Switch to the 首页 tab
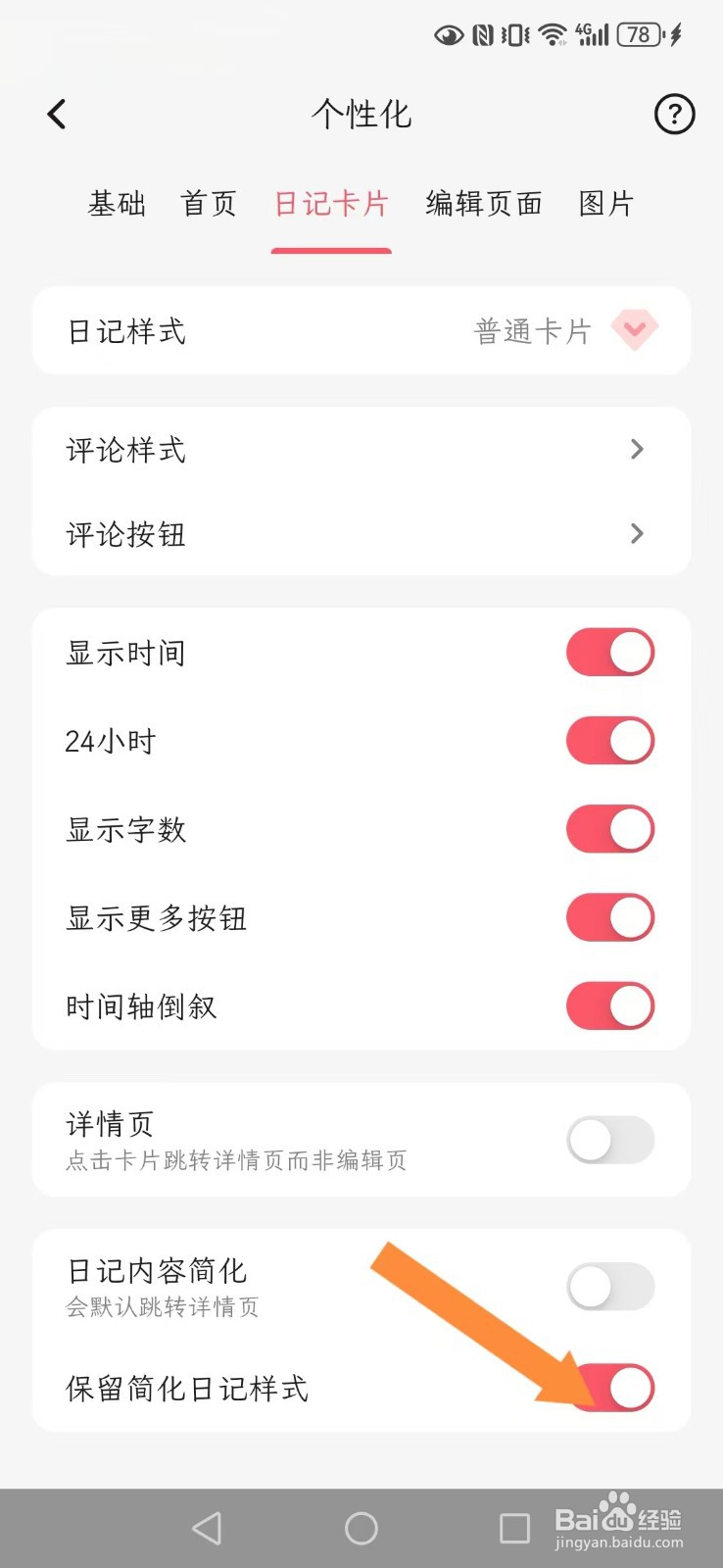Screen dimensions: 723x1568 pyautogui.click(x=209, y=204)
